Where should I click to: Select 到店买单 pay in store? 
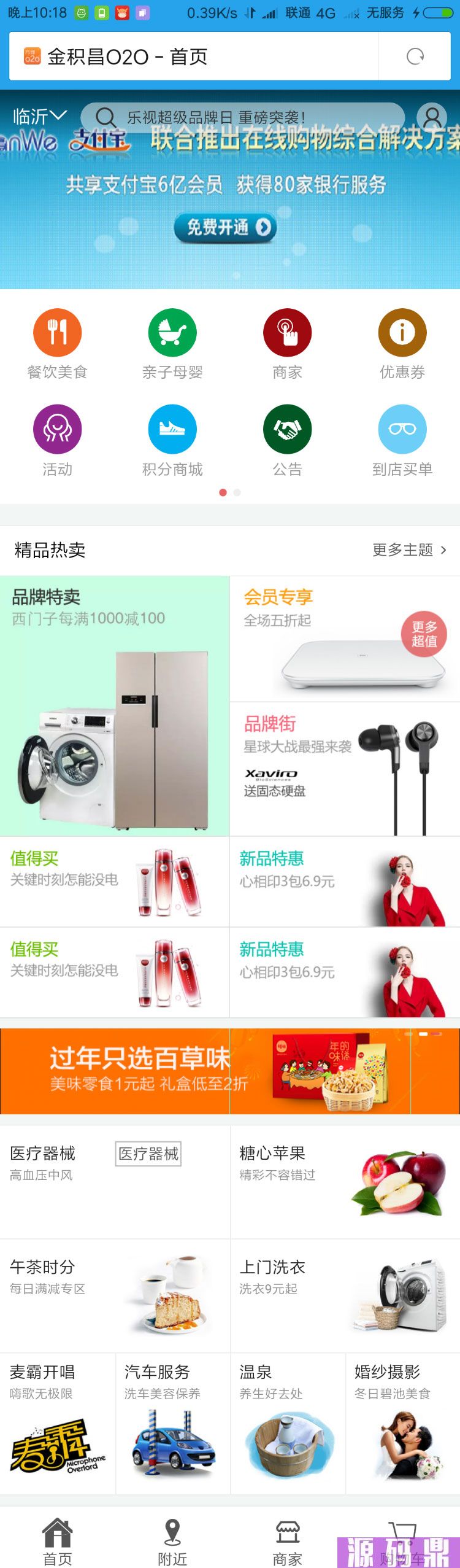[x=402, y=440]
